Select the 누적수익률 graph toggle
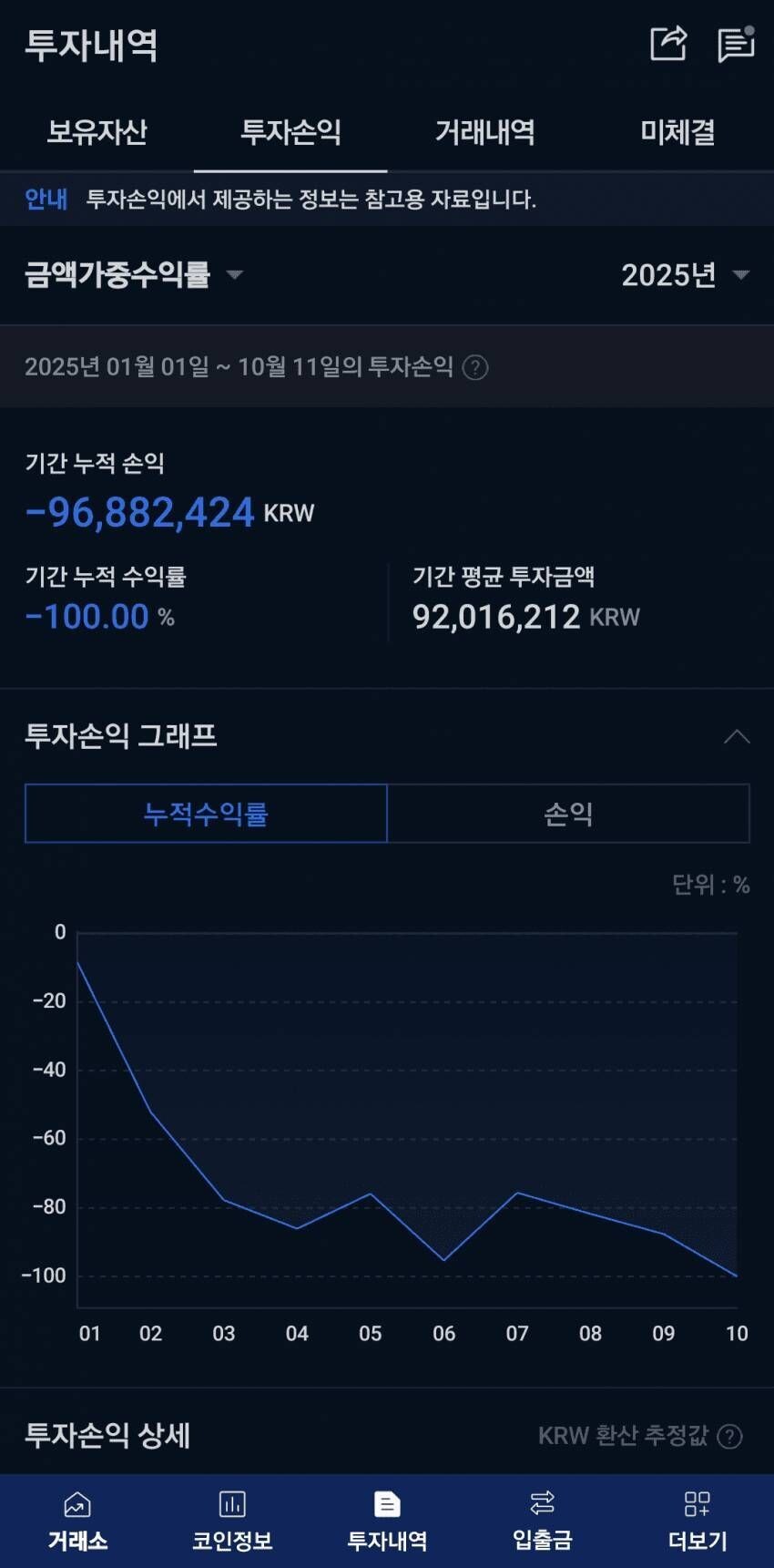 (207, 814)
